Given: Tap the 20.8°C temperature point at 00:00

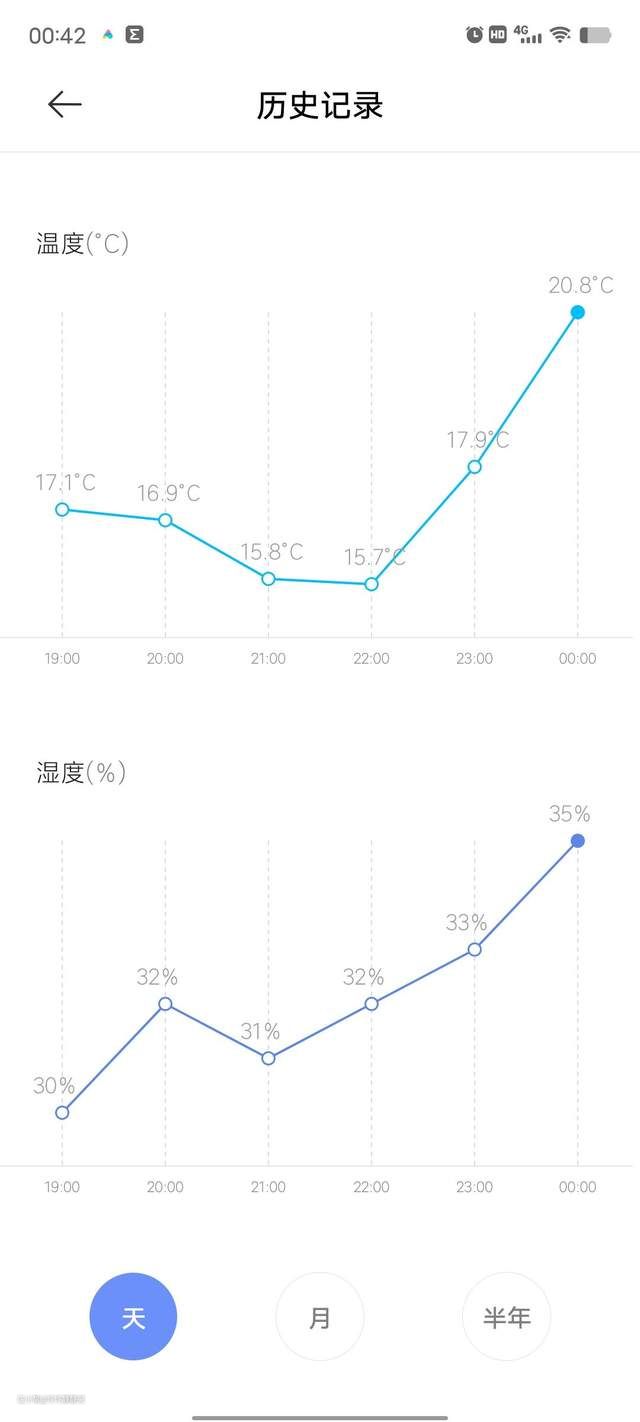Looking at the screenshot, I should point(578,312).
